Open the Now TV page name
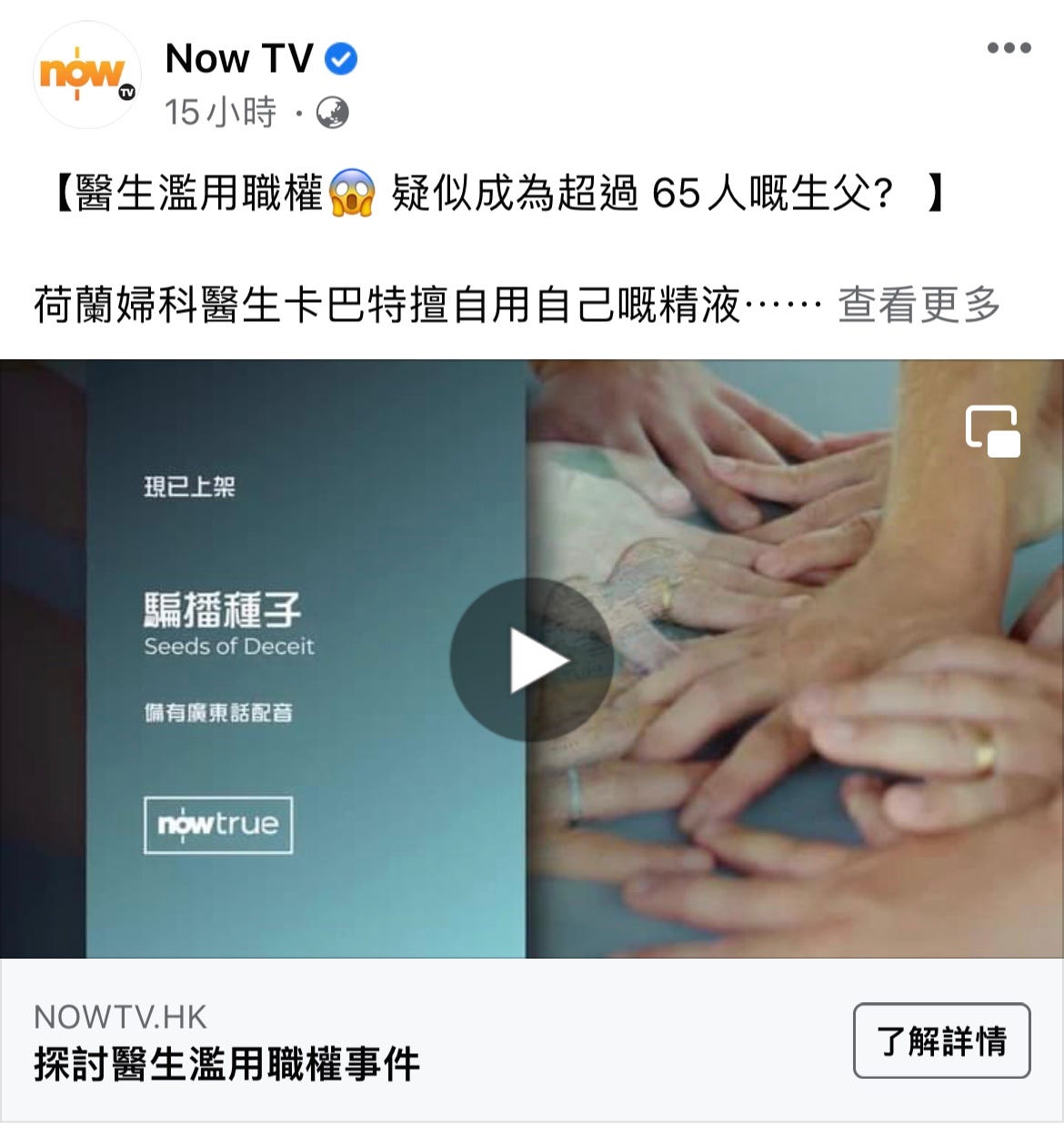 (x=239, y=59)
